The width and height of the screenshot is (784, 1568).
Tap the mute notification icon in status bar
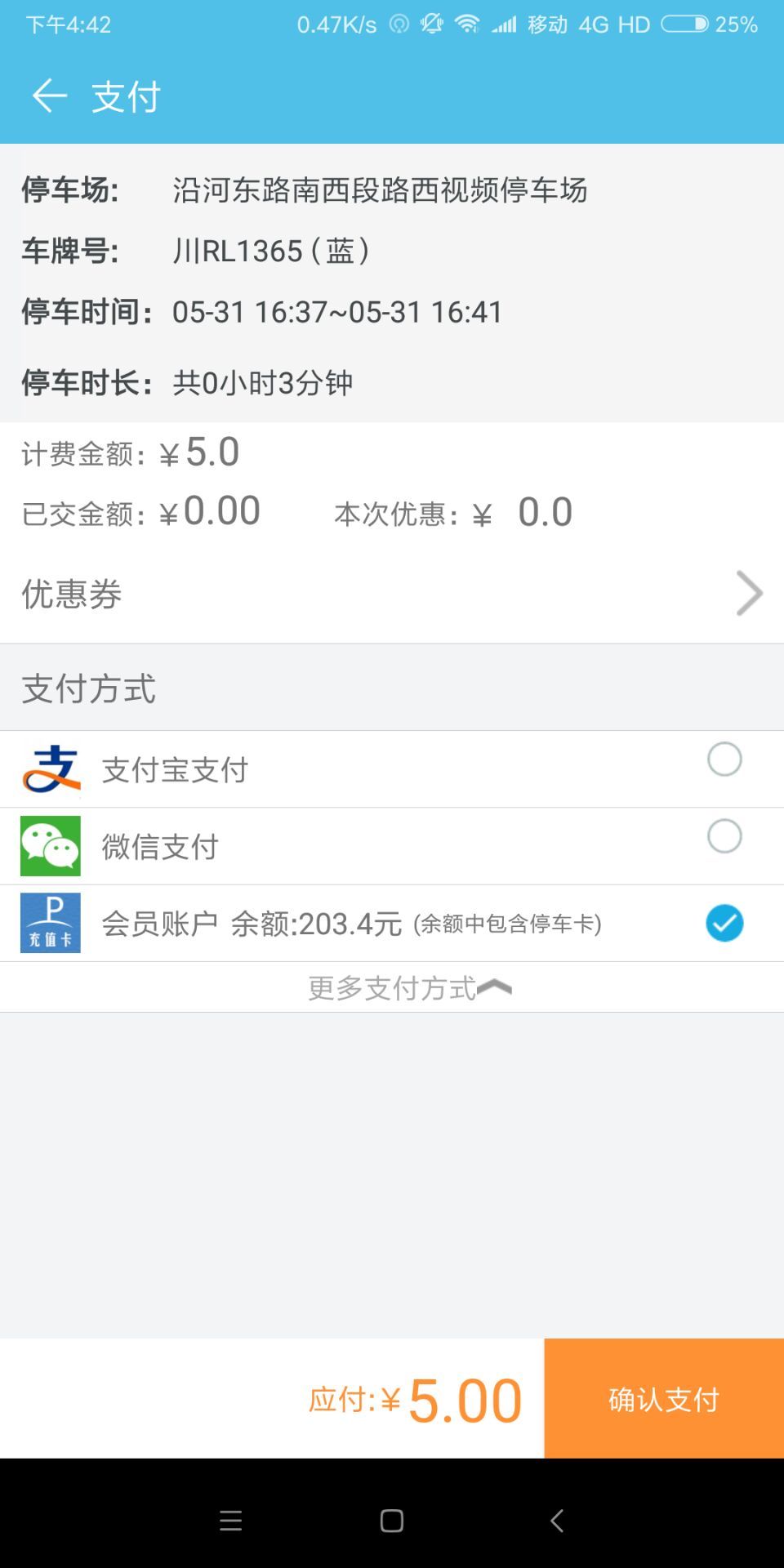tap(431, 24)
